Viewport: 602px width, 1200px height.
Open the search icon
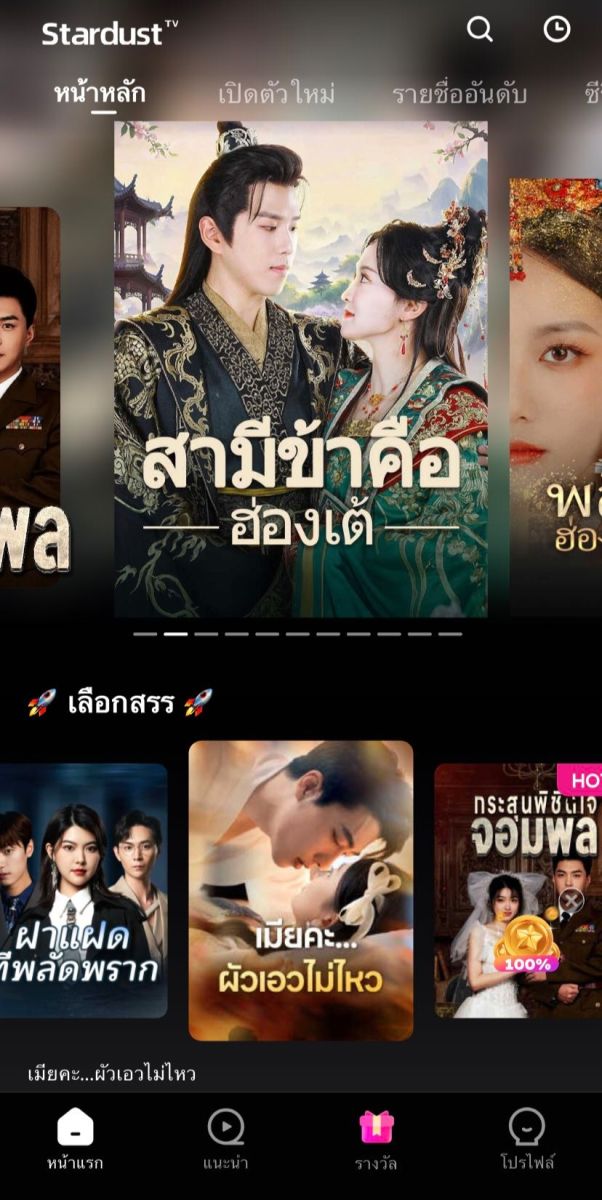coord(480,30)
